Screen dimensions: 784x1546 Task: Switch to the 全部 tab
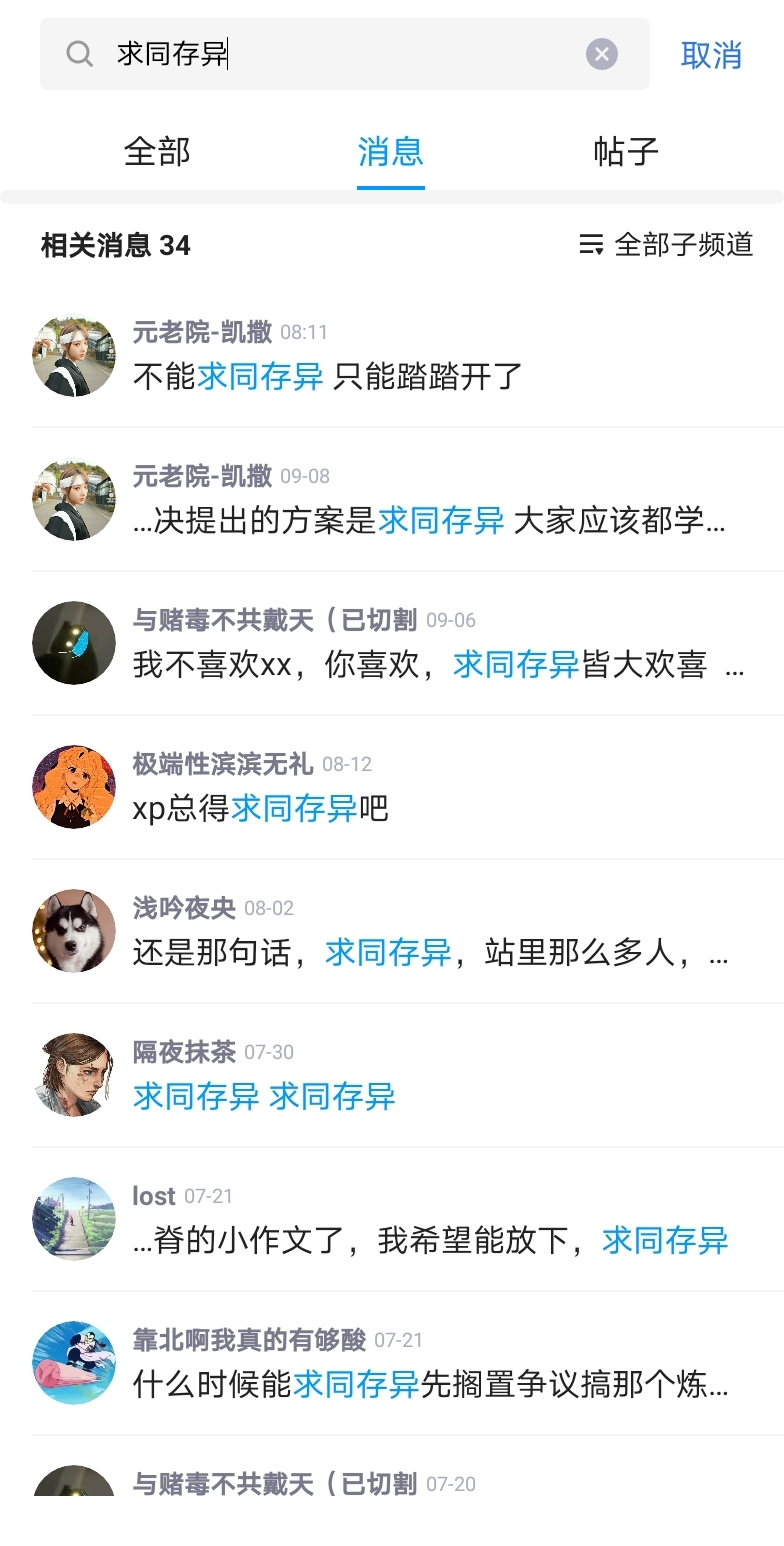[x=157, y=152]
